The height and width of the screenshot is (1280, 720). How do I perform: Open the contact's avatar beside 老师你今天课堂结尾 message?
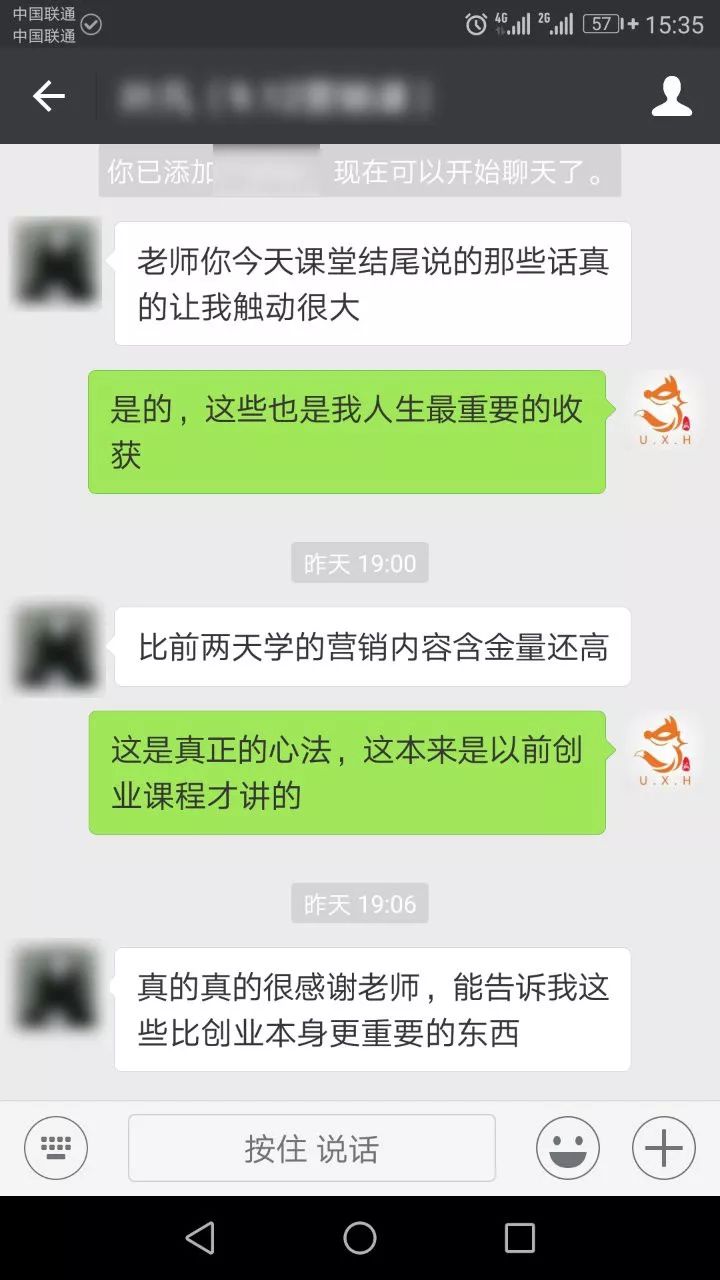click(57, 263)
